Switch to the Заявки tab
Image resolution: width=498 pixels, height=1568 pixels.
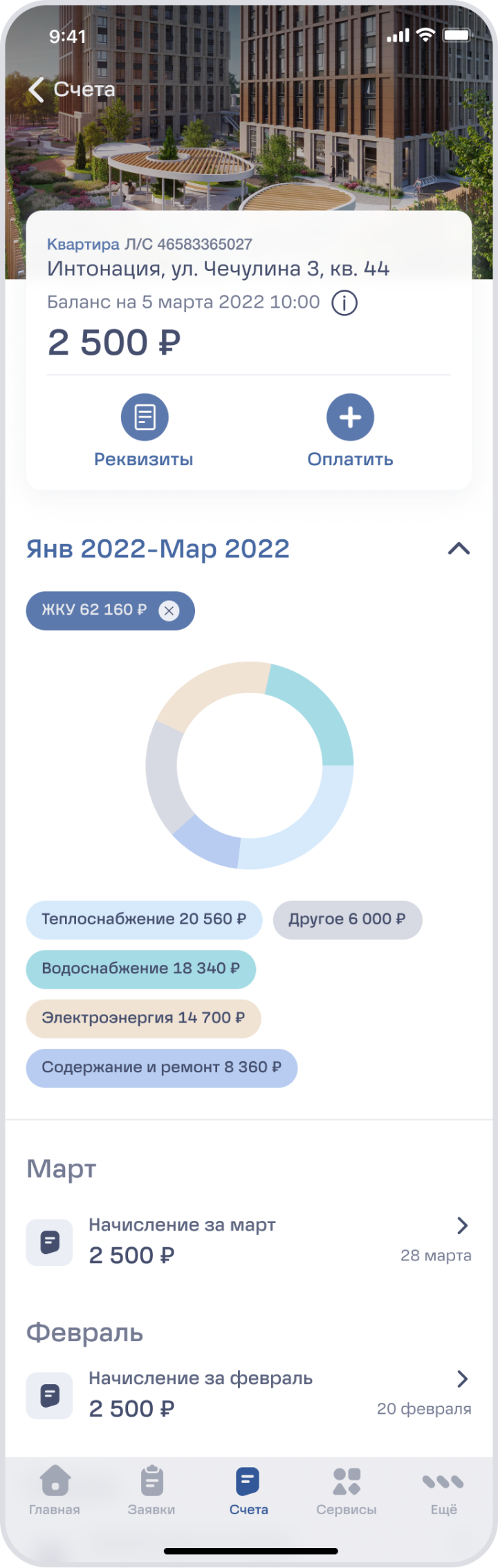(x=151, y=1489)
